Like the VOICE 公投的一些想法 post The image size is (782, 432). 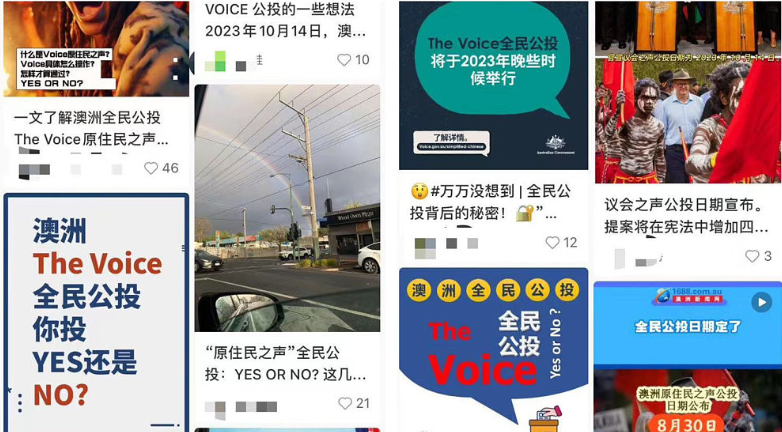(x=344, y=60)
